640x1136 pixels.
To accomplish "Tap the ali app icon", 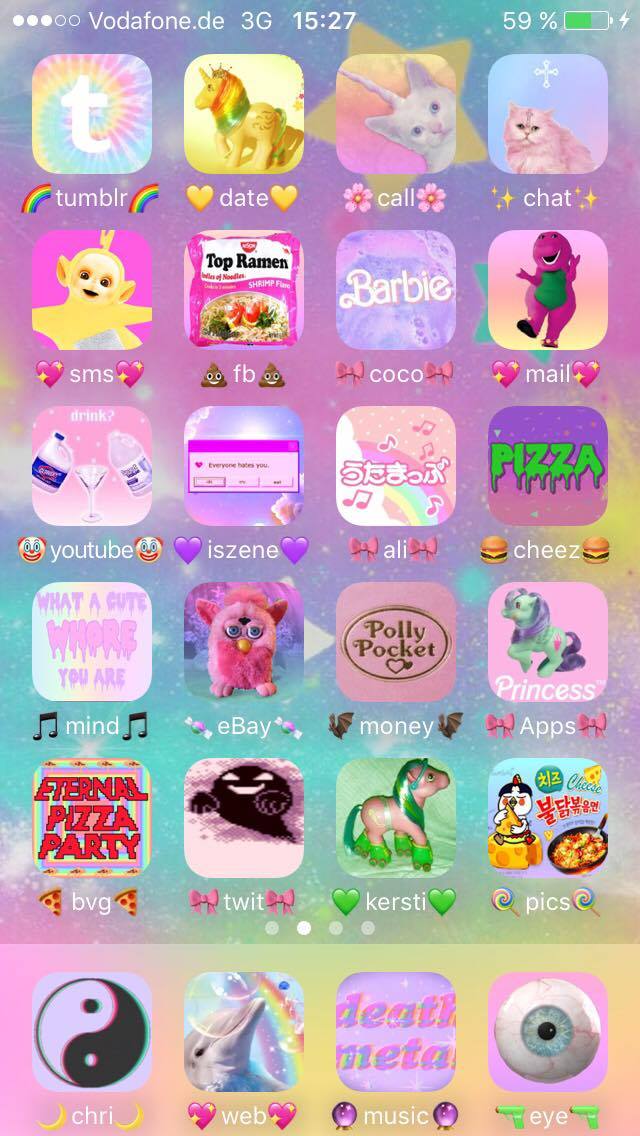I will pos(396,466).
